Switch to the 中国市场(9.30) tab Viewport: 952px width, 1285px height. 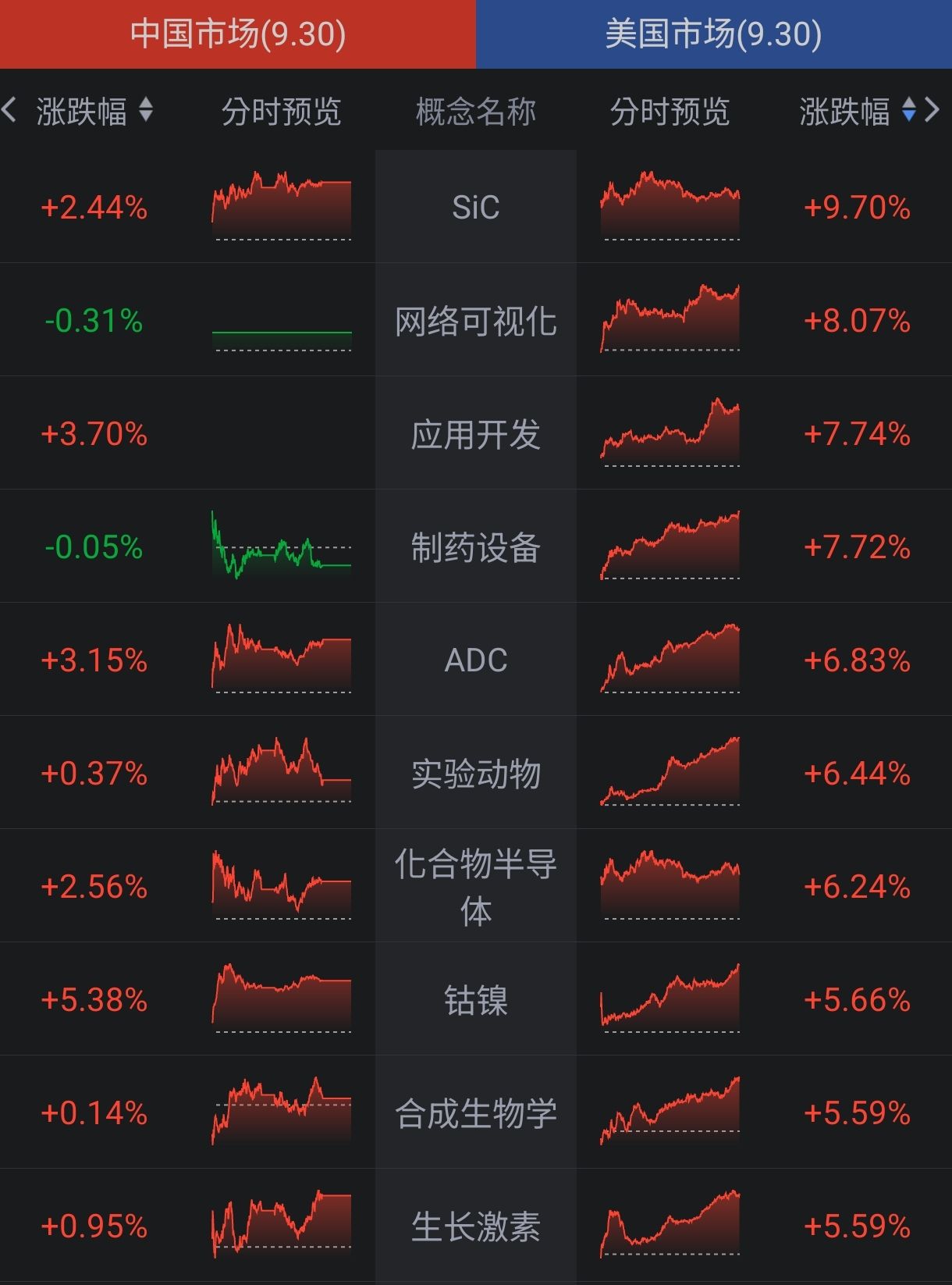[x=237, y=34]
